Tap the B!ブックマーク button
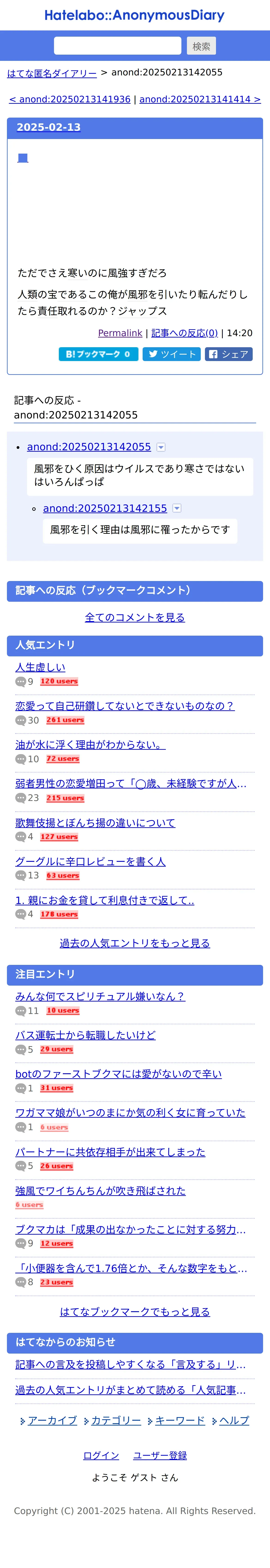The height and width of the screenshot is (1568, 270). [98, 354]
